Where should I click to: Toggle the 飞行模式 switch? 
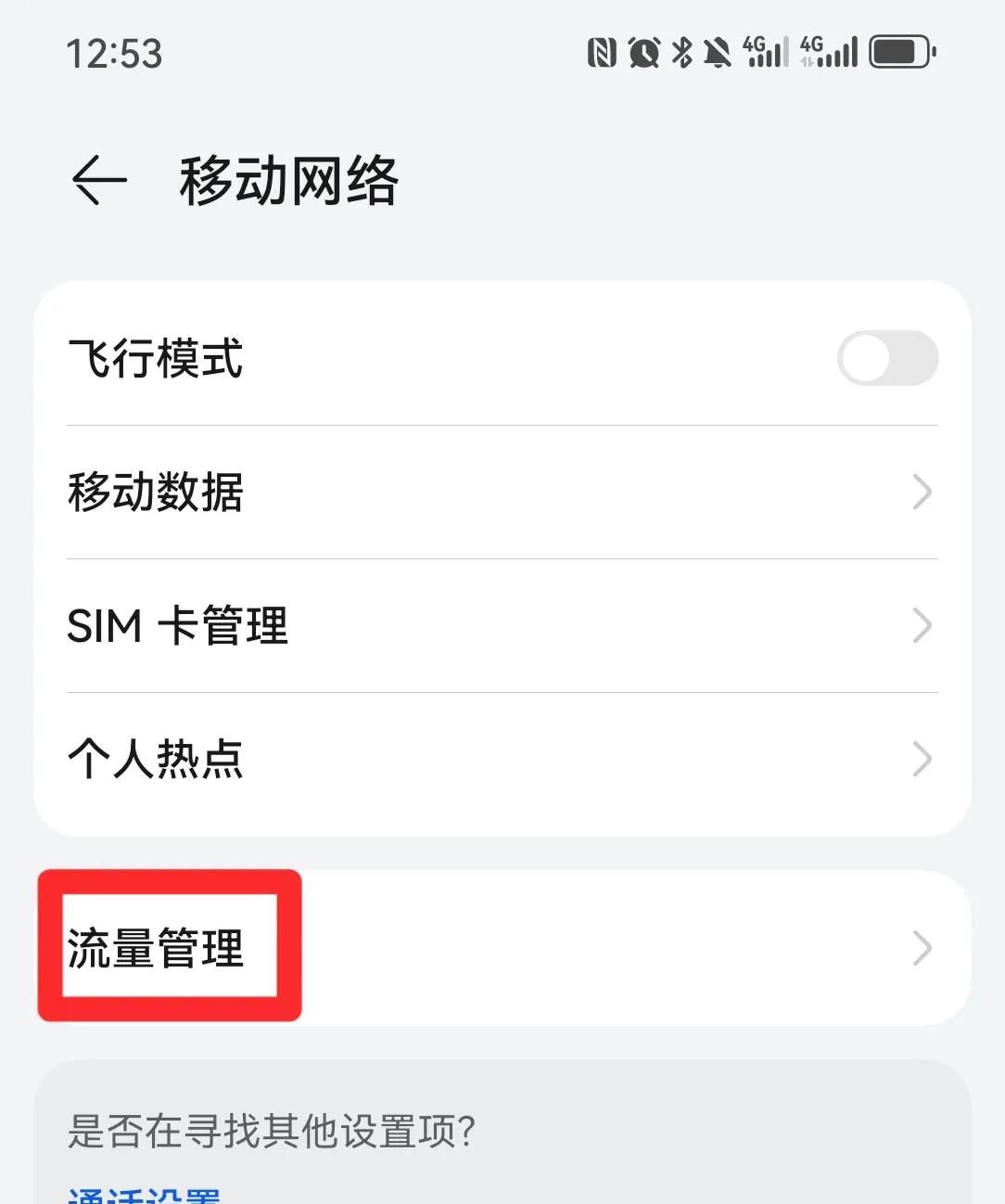(887, 358)
